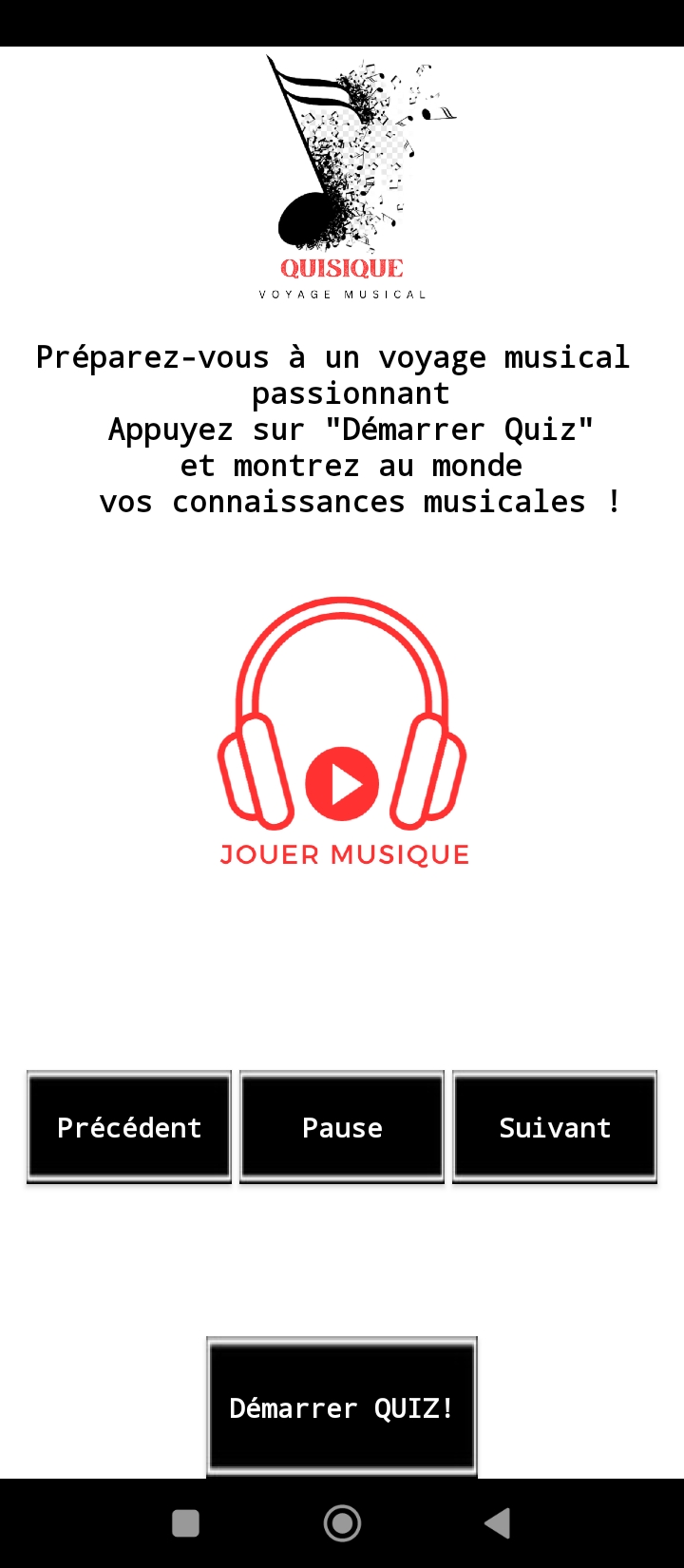684x1568 pixels.
Task: Skip to the next track with Suivant
Action: click(x=555, y=1127)
